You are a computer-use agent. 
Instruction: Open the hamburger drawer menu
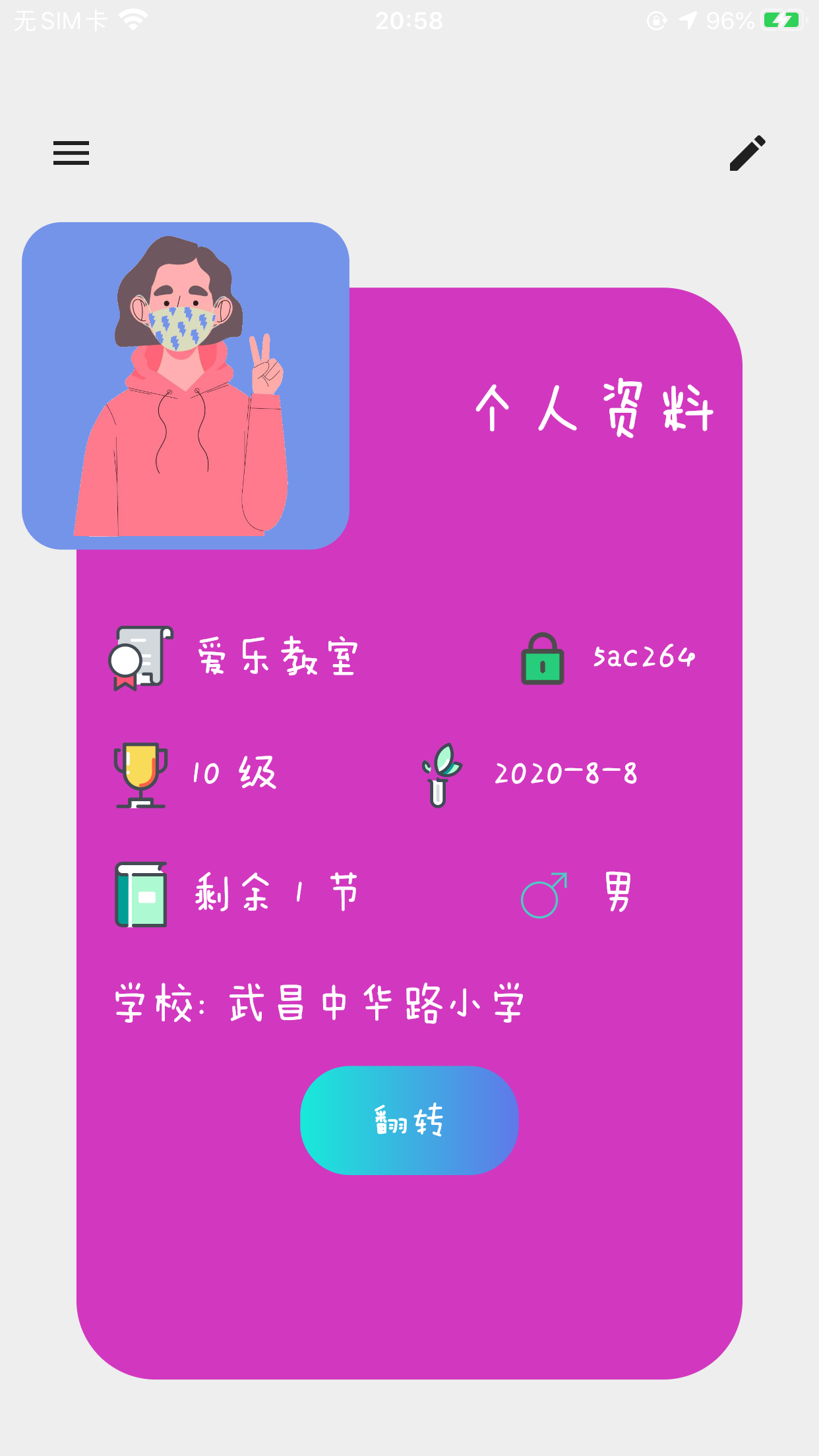[x=71, y=153]
